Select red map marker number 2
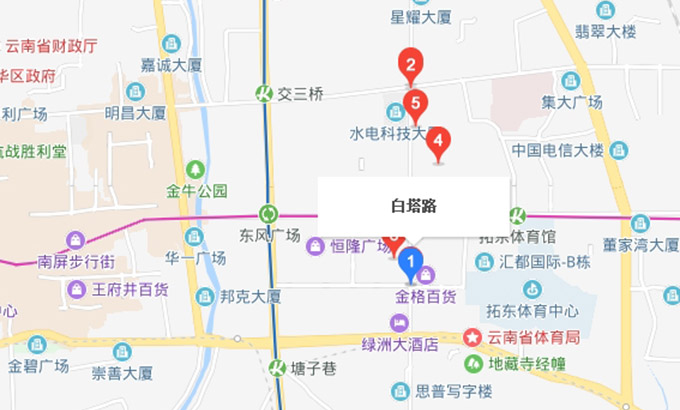The width and height of the screenshot is (680, 410). [x=409, y=66]
